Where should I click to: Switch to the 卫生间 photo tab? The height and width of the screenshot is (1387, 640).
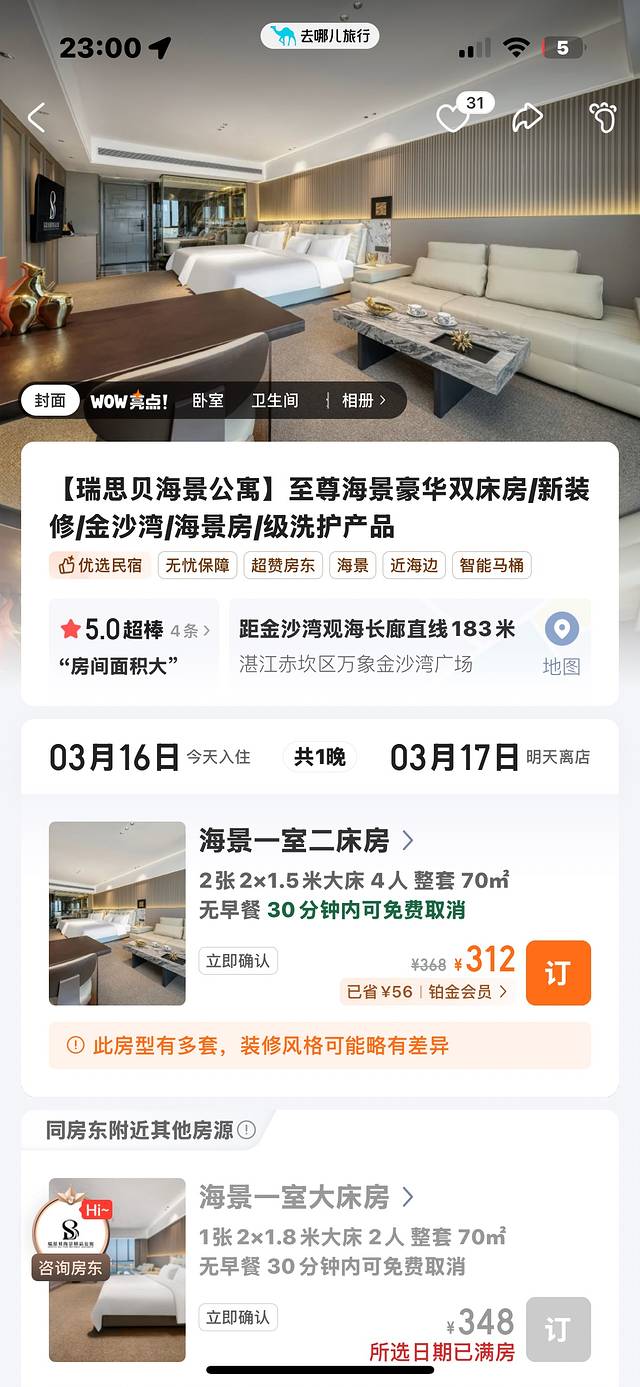(274, 400)
